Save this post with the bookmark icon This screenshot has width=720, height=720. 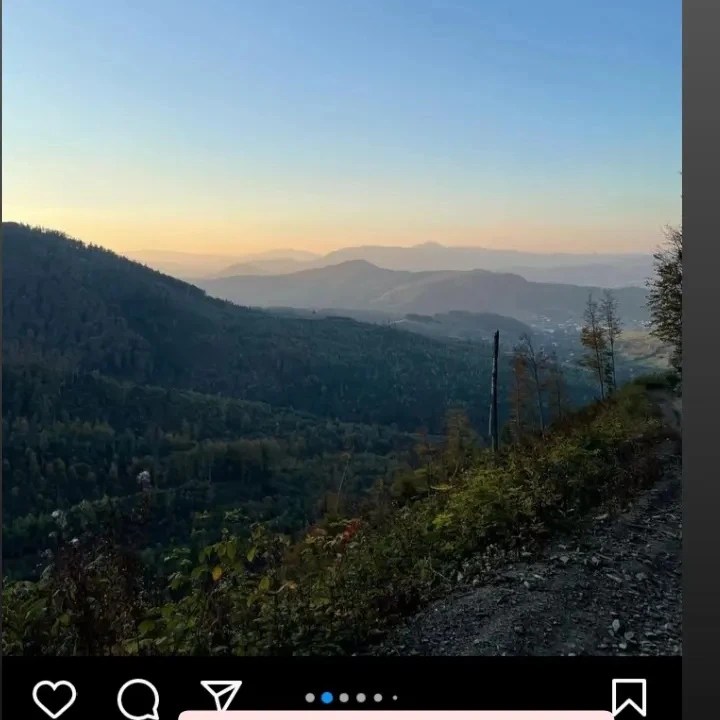(629, 697)
